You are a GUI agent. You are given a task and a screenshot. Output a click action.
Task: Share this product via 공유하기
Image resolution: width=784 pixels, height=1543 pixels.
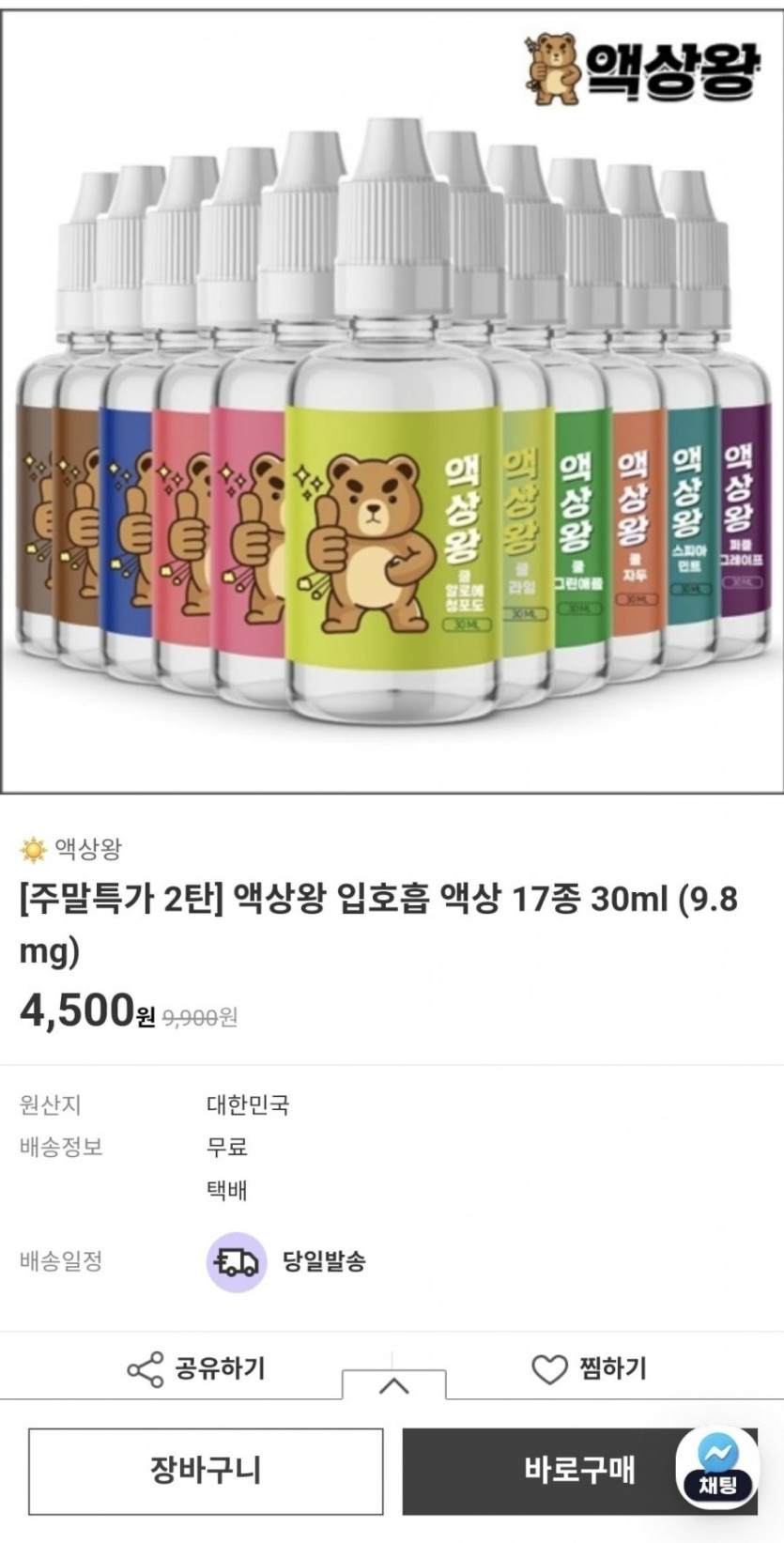point(196,1368)
